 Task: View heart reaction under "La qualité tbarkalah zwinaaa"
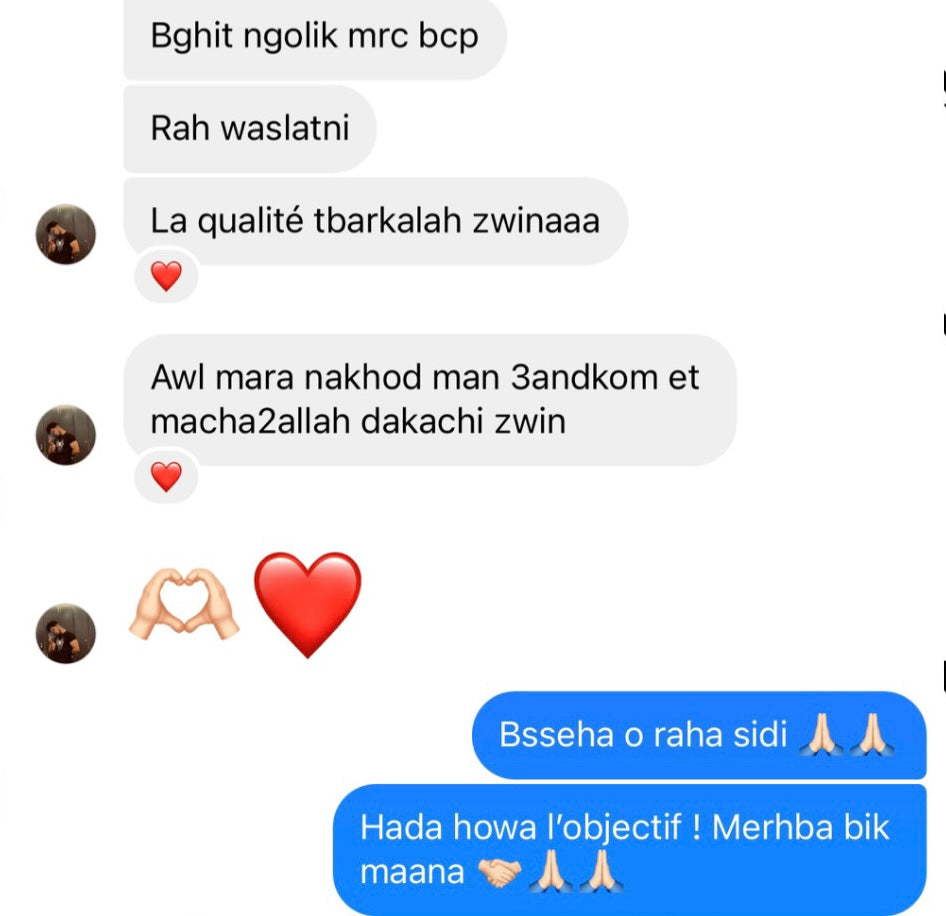click(166, 277)
